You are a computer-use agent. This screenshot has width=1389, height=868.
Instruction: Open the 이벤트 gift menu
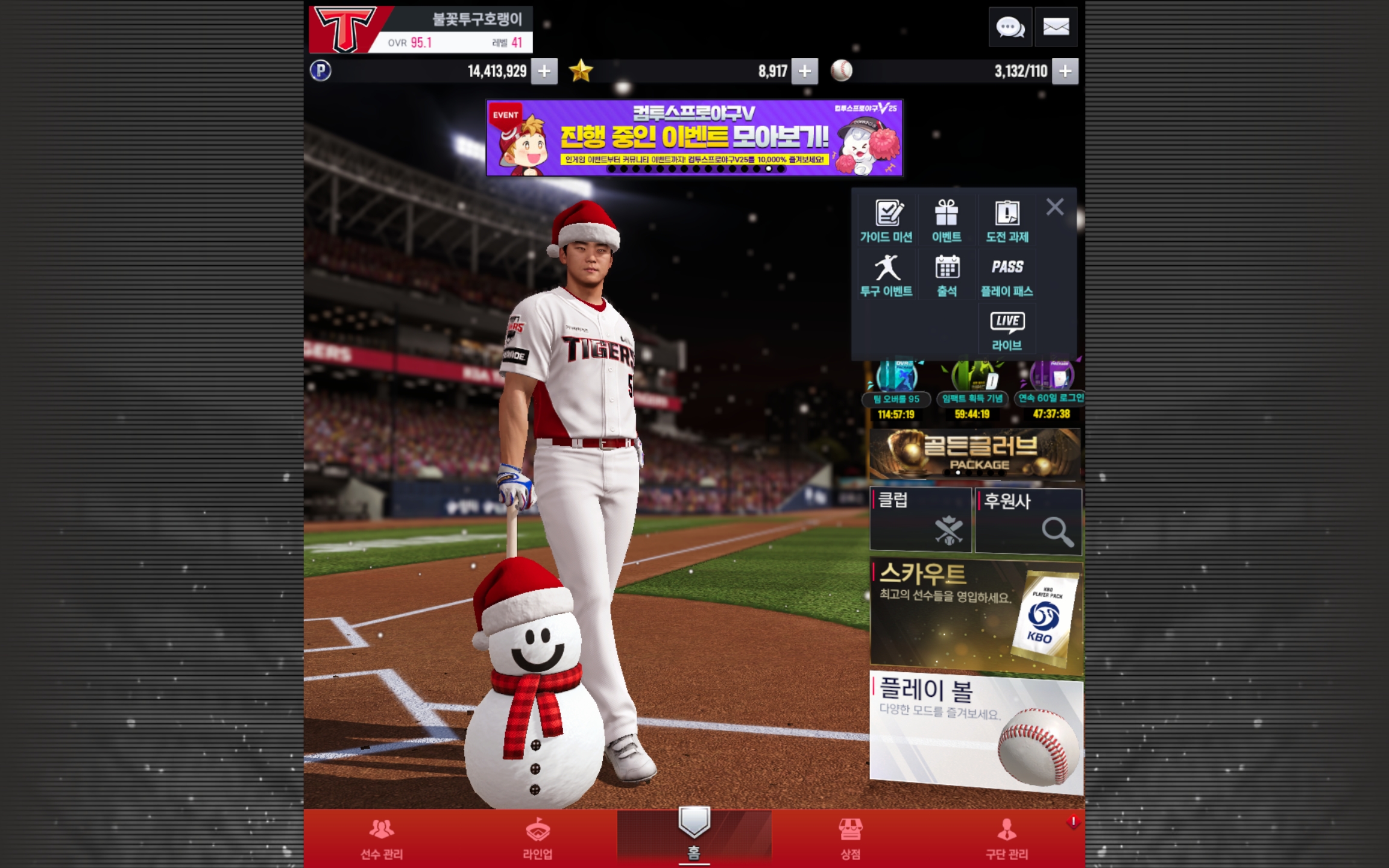point(946,221)
